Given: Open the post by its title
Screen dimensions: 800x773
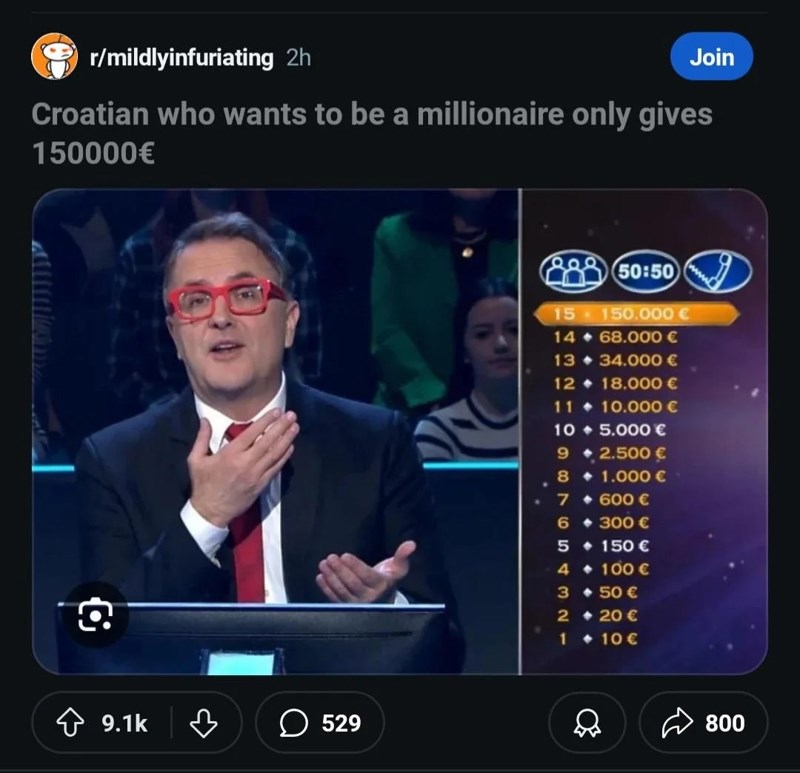Looking at the screenshot, I should 372,134.
